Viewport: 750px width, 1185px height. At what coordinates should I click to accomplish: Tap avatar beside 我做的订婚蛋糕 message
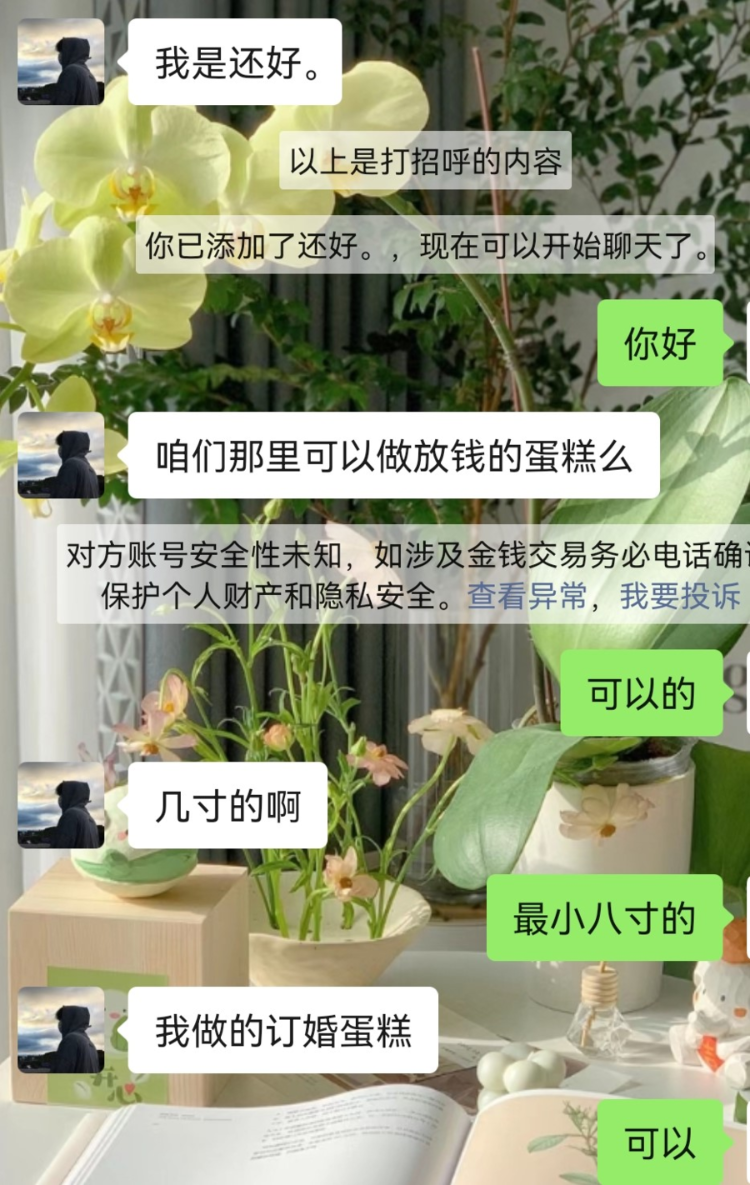coord(61,1030)
